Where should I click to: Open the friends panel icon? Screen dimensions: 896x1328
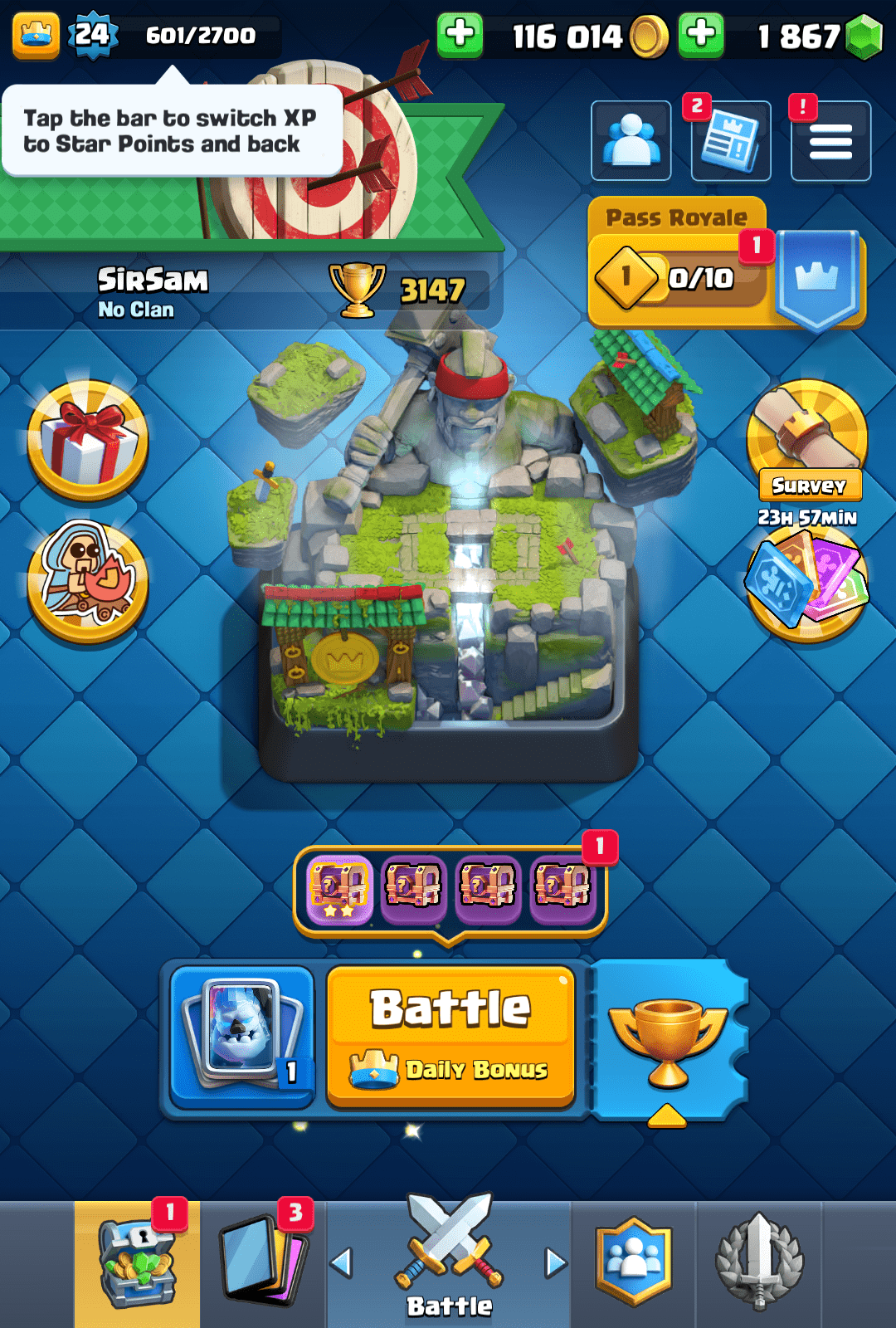(631, 139)
